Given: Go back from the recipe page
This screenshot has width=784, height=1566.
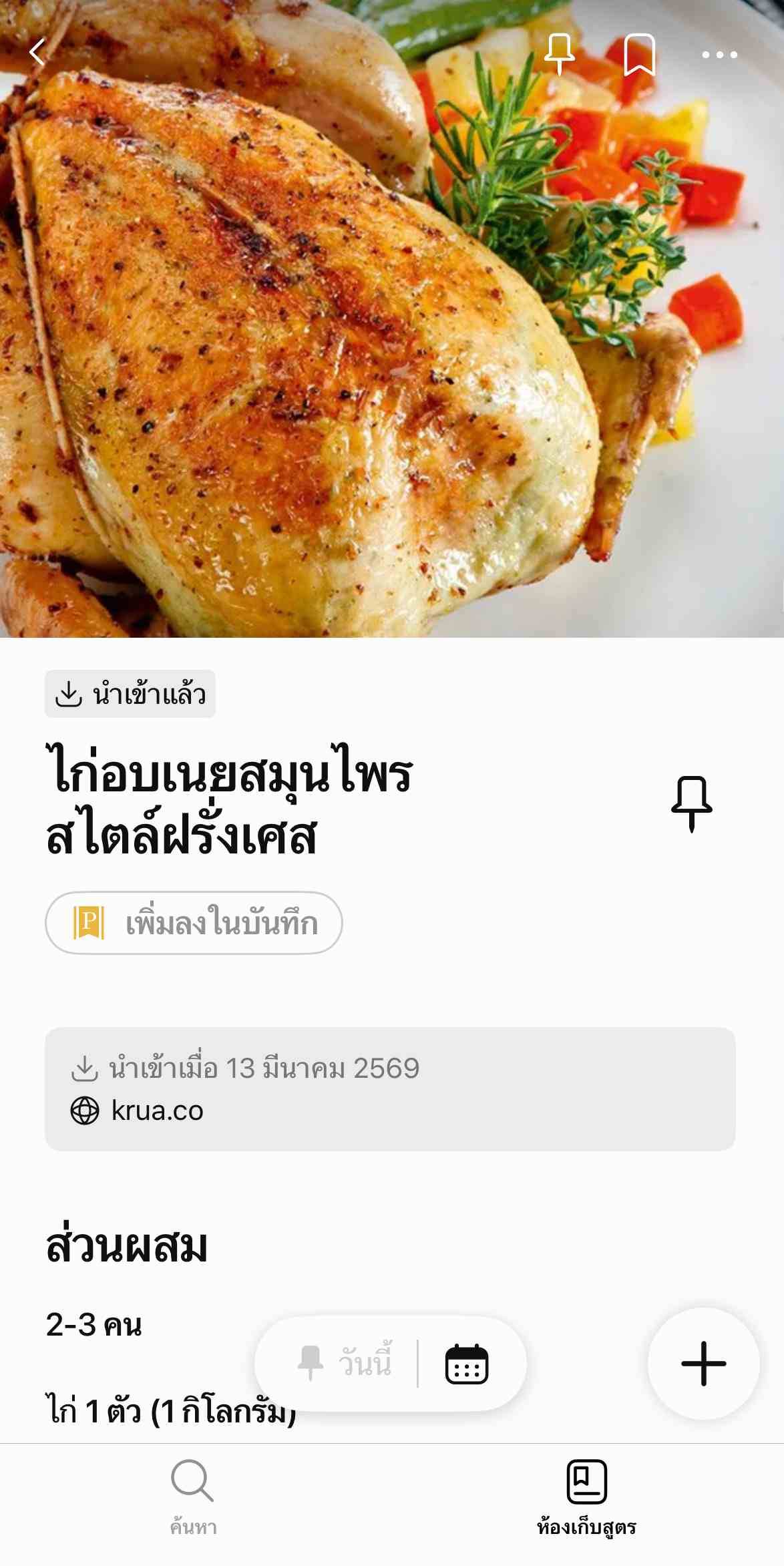Looking at the screenshot, I should pyautogui.click(x=37, y=52).
